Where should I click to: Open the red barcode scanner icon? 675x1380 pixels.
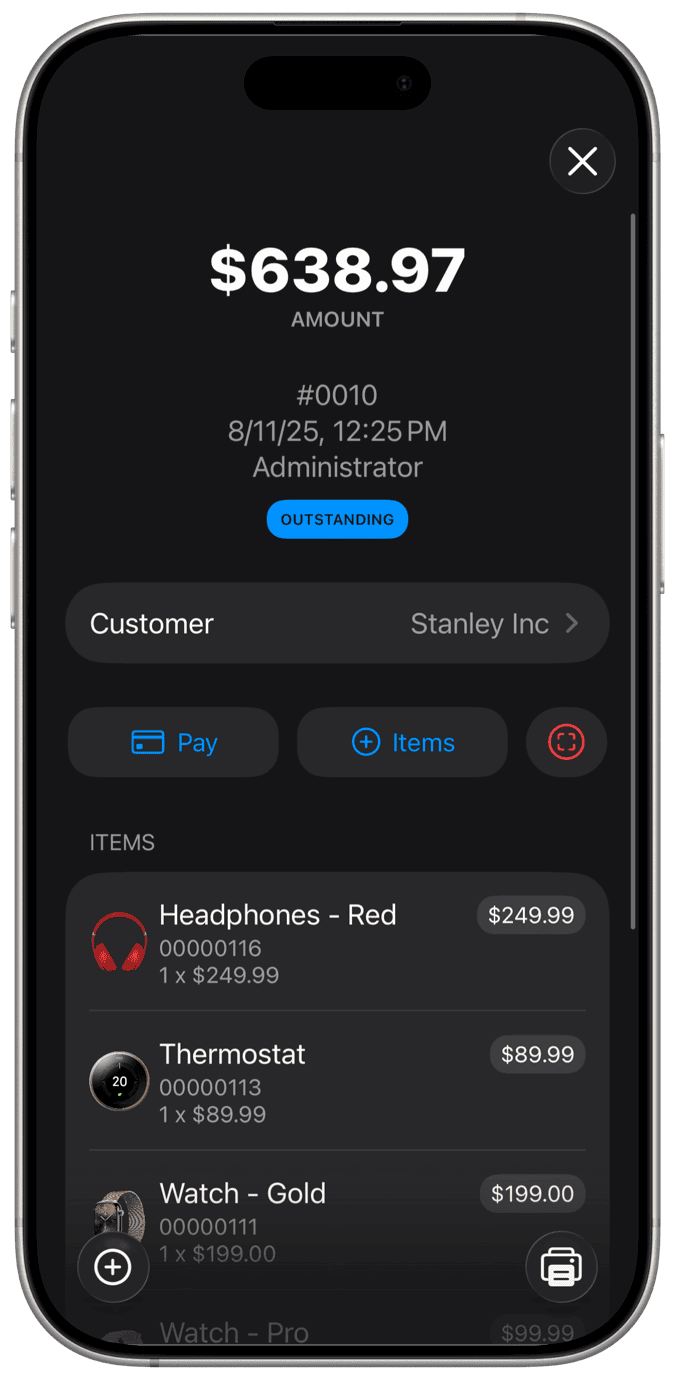point(566,743)
